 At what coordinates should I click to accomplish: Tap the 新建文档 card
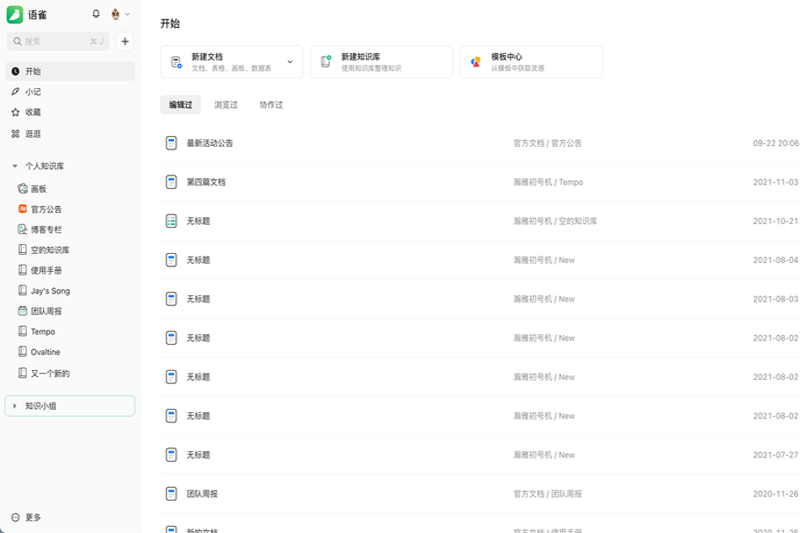coord(220,62)
